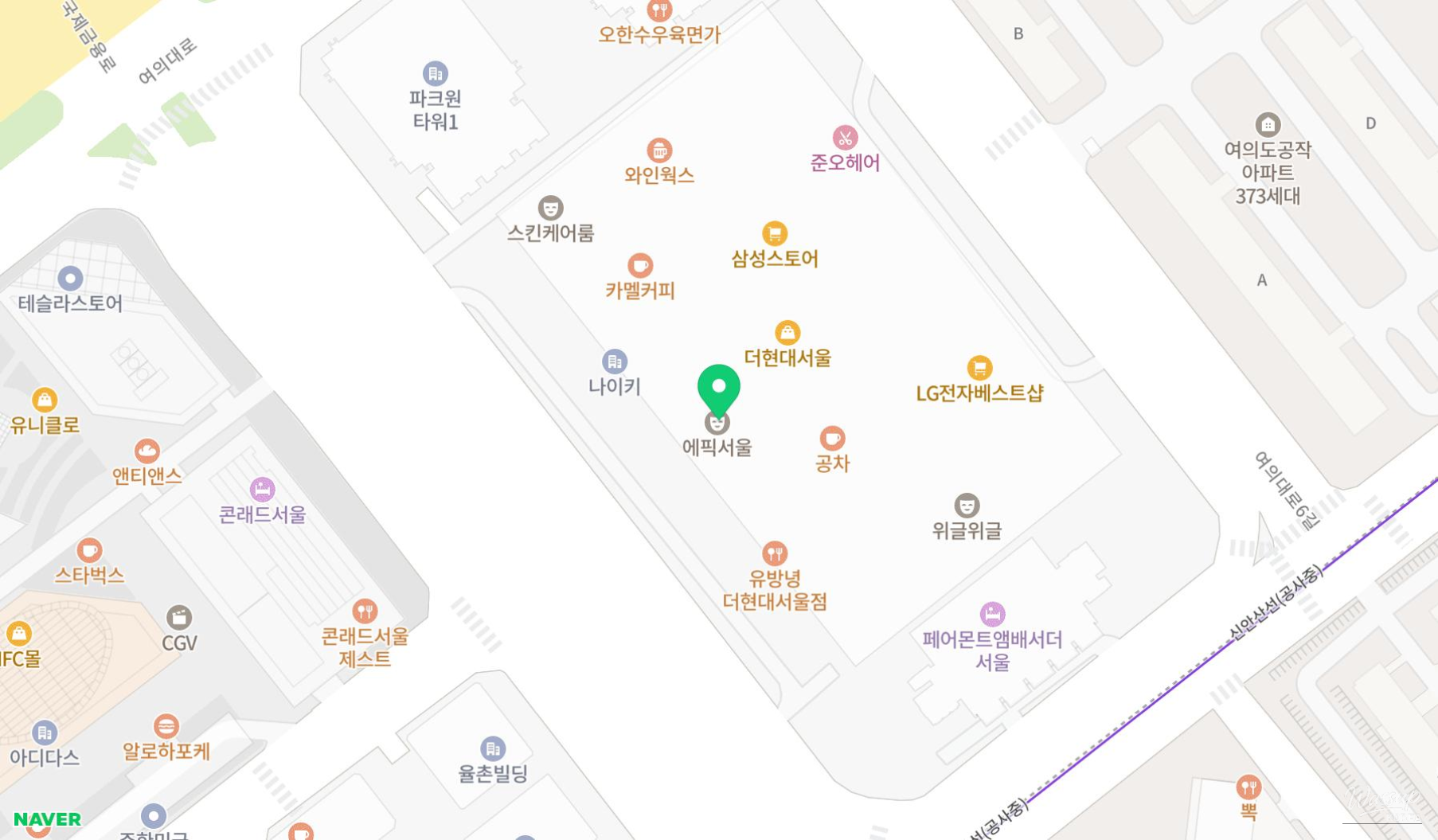
Task: Select the 스킨케어룸 marker
Action: pos(550,208)
